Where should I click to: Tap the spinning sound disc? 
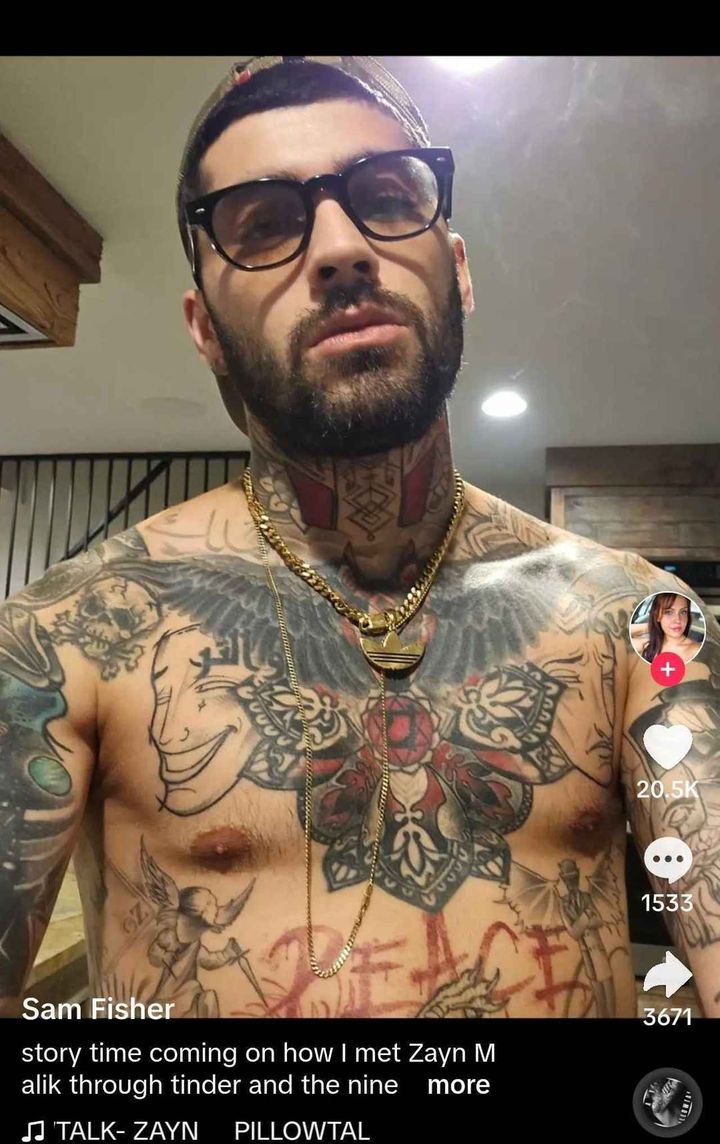[x=667, y=1103]
